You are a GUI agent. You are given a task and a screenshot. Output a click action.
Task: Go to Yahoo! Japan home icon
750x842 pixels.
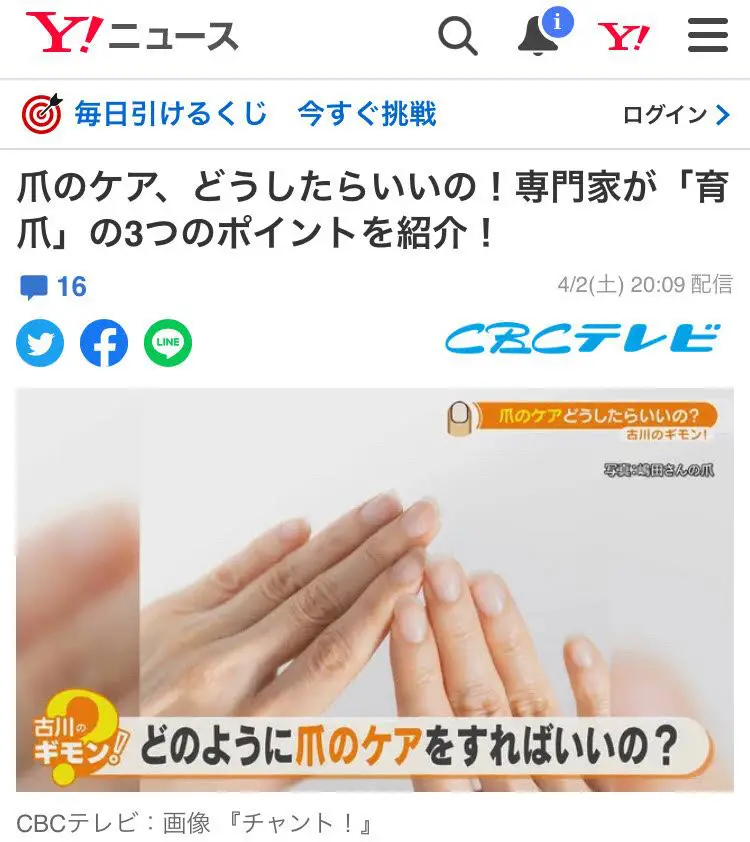[x=624, y=38]
